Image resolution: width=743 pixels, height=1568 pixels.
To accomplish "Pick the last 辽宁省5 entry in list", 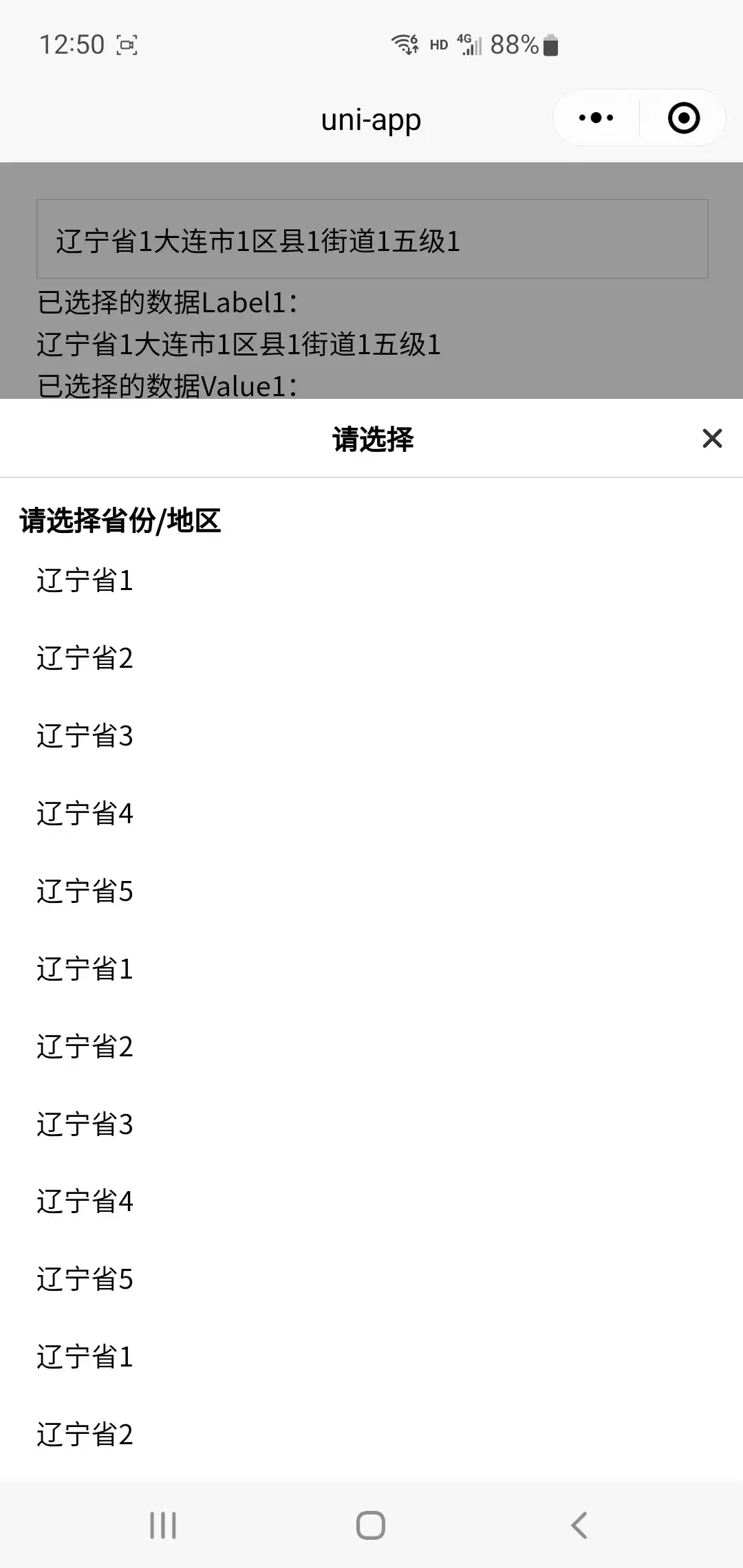I will [x=371, y=1279].
